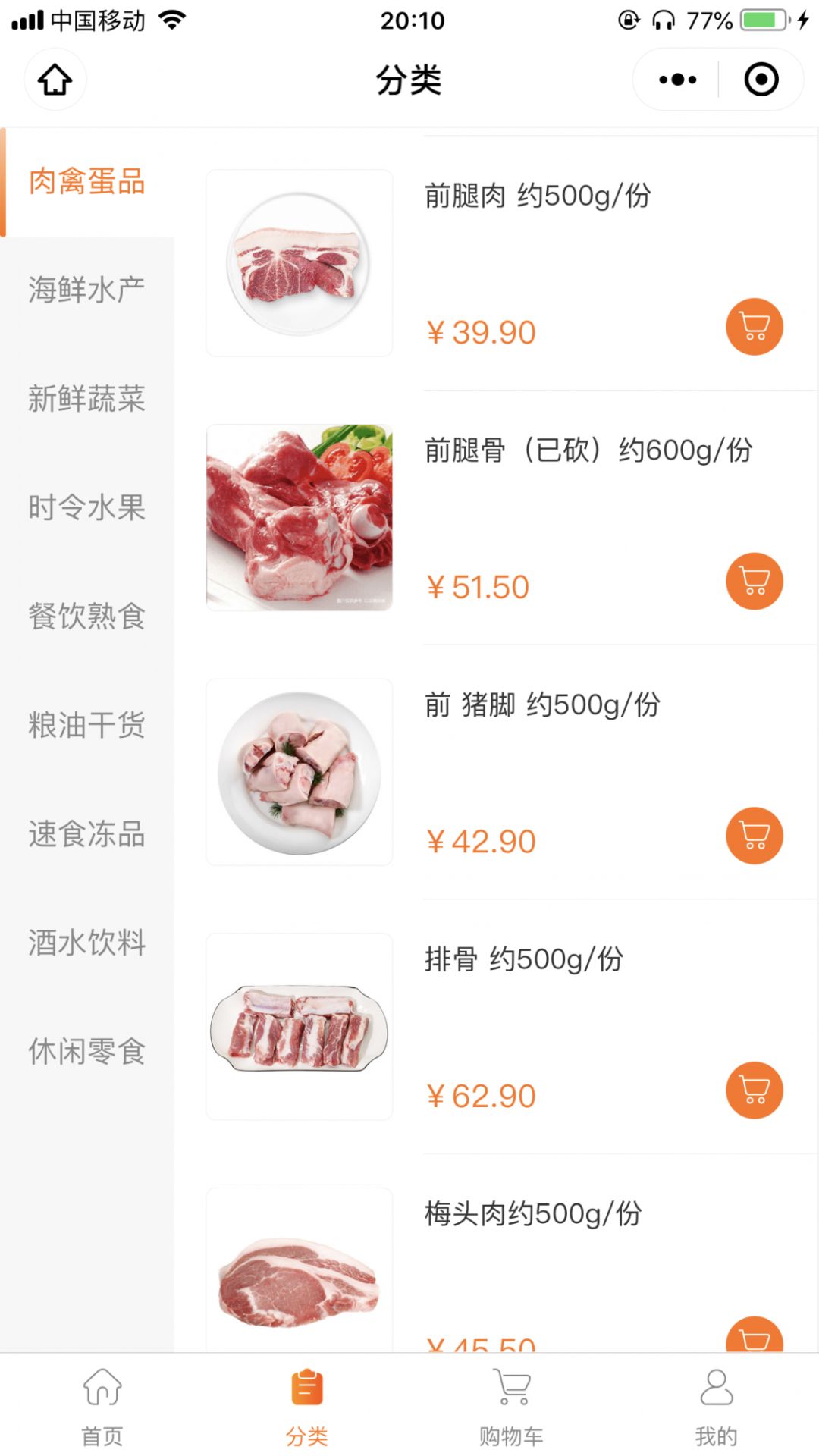Add 前腿骨（已砍）to cart
Viewport: 819px width, 1456px height.
coord(754,582)
